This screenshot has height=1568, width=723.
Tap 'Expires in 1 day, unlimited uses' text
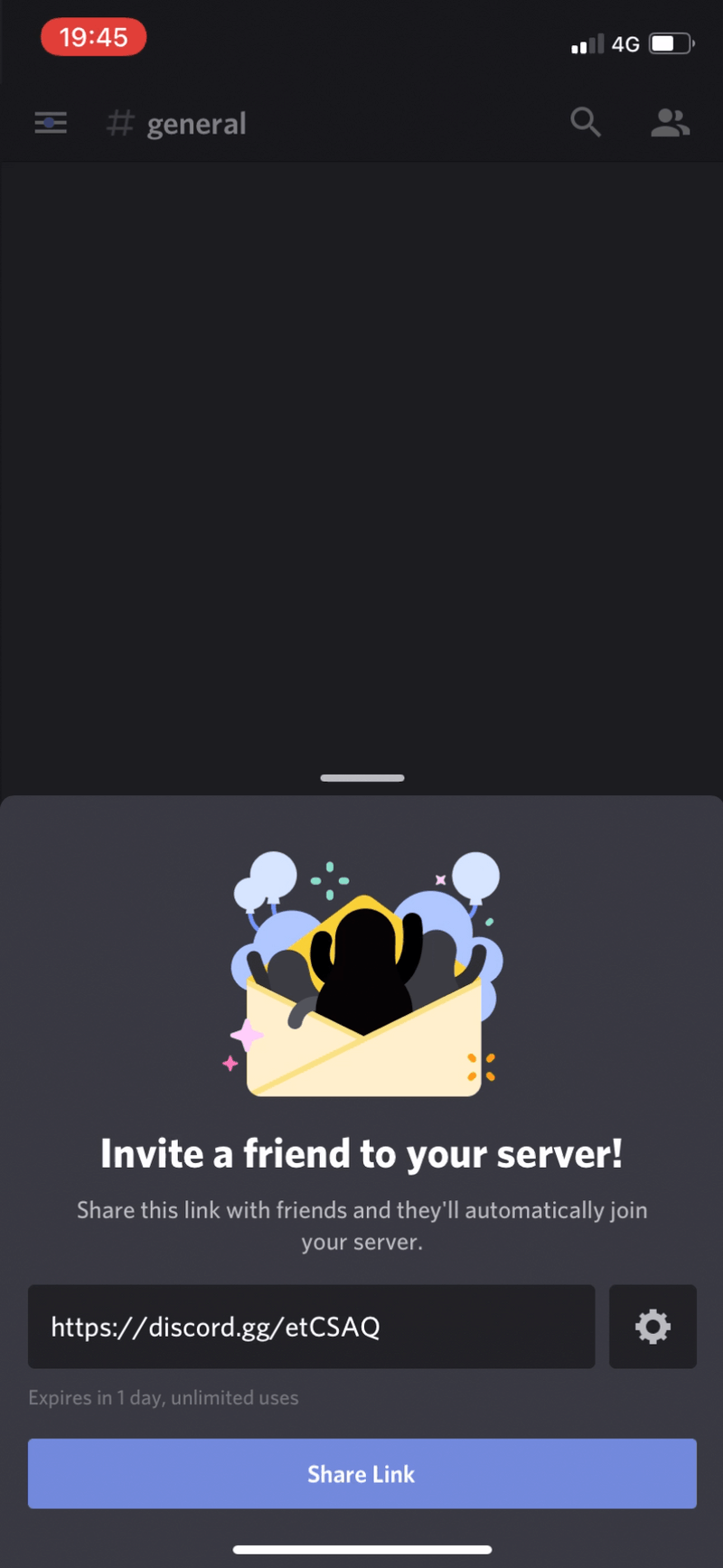(x=163, y=1397)
